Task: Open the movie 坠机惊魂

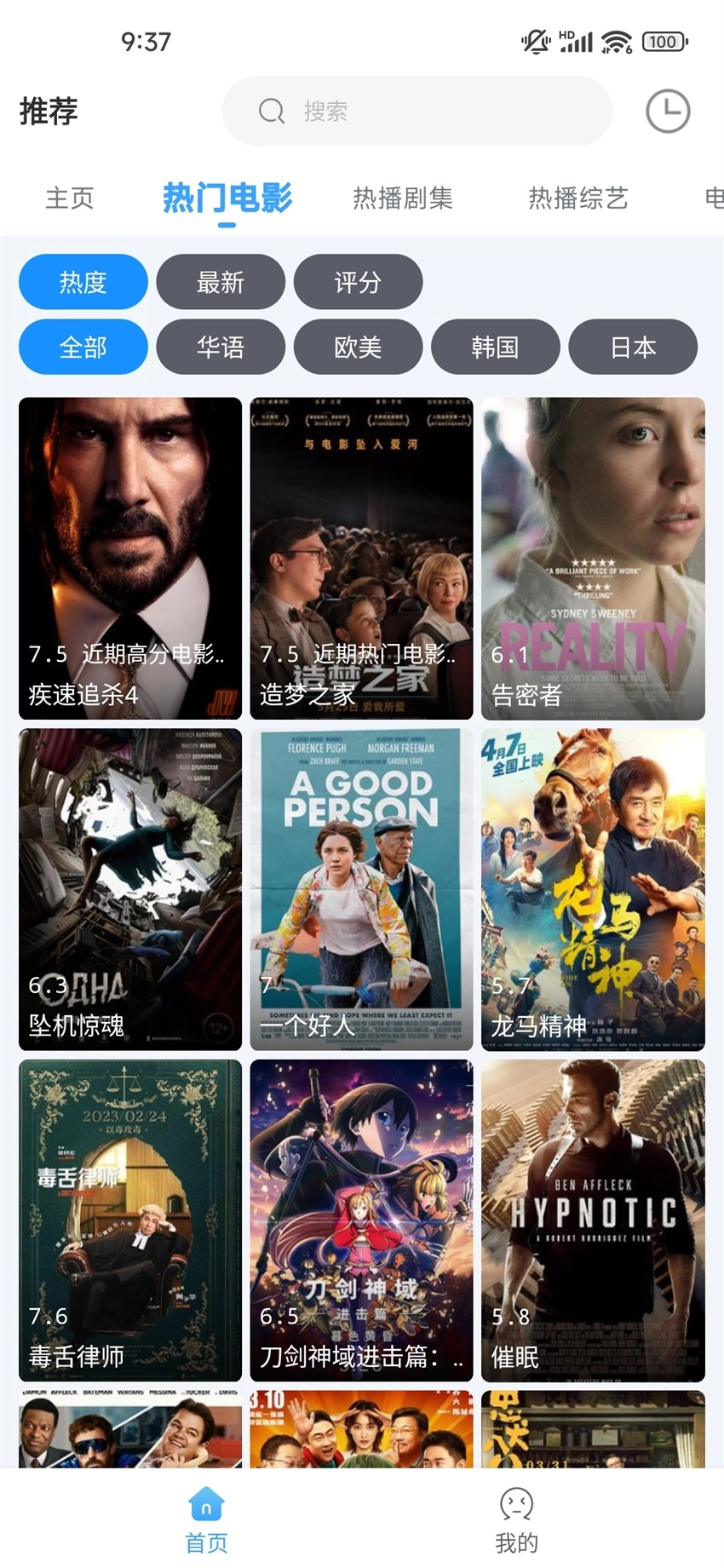Action: pos(130,889)
